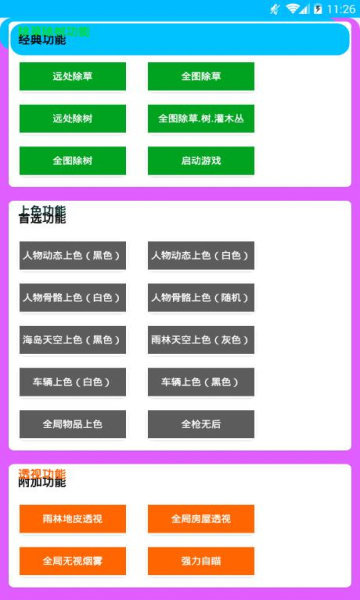Tap 车辆上色(白色)
The width and height of the screenshot is (360, 600).
click(73, 382)
